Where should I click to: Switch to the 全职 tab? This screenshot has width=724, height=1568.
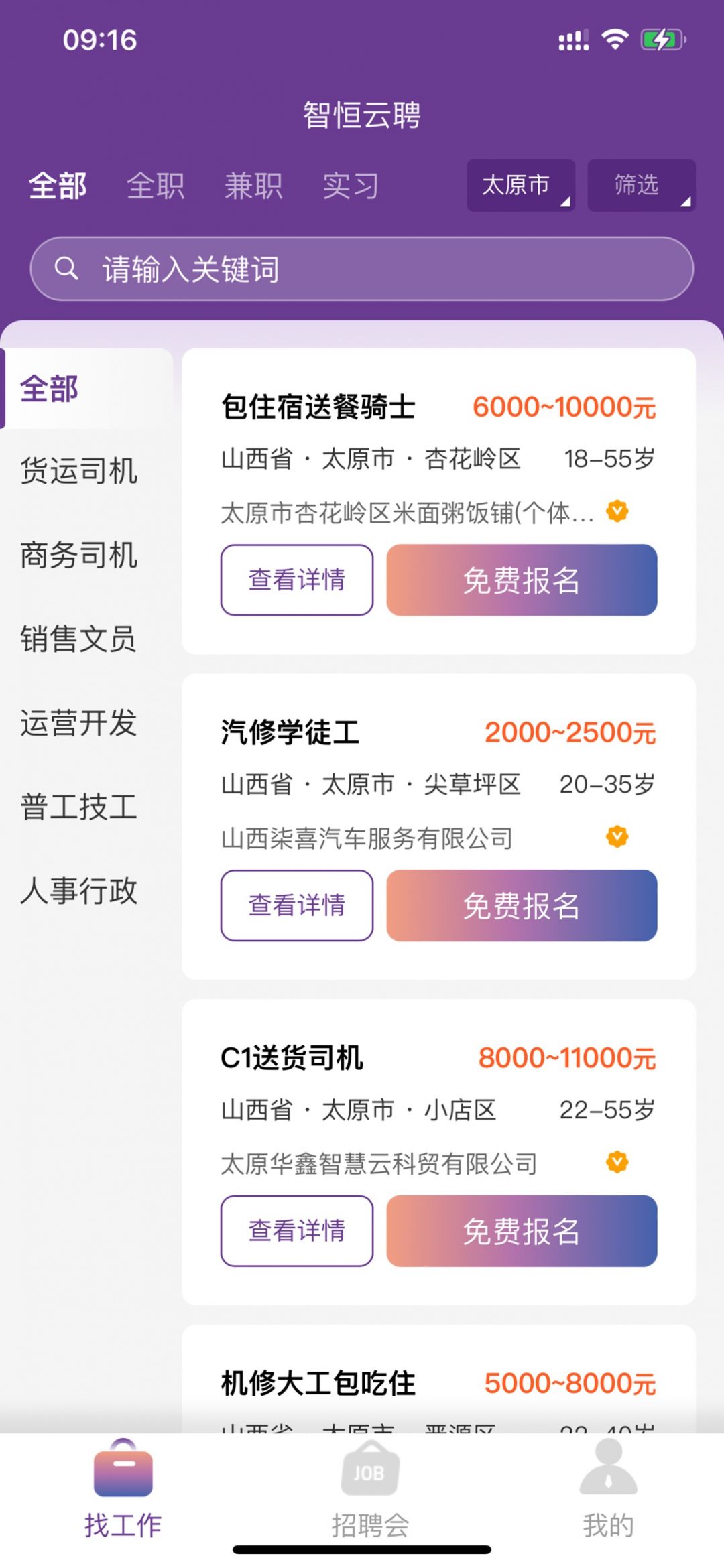coord(156,186)
